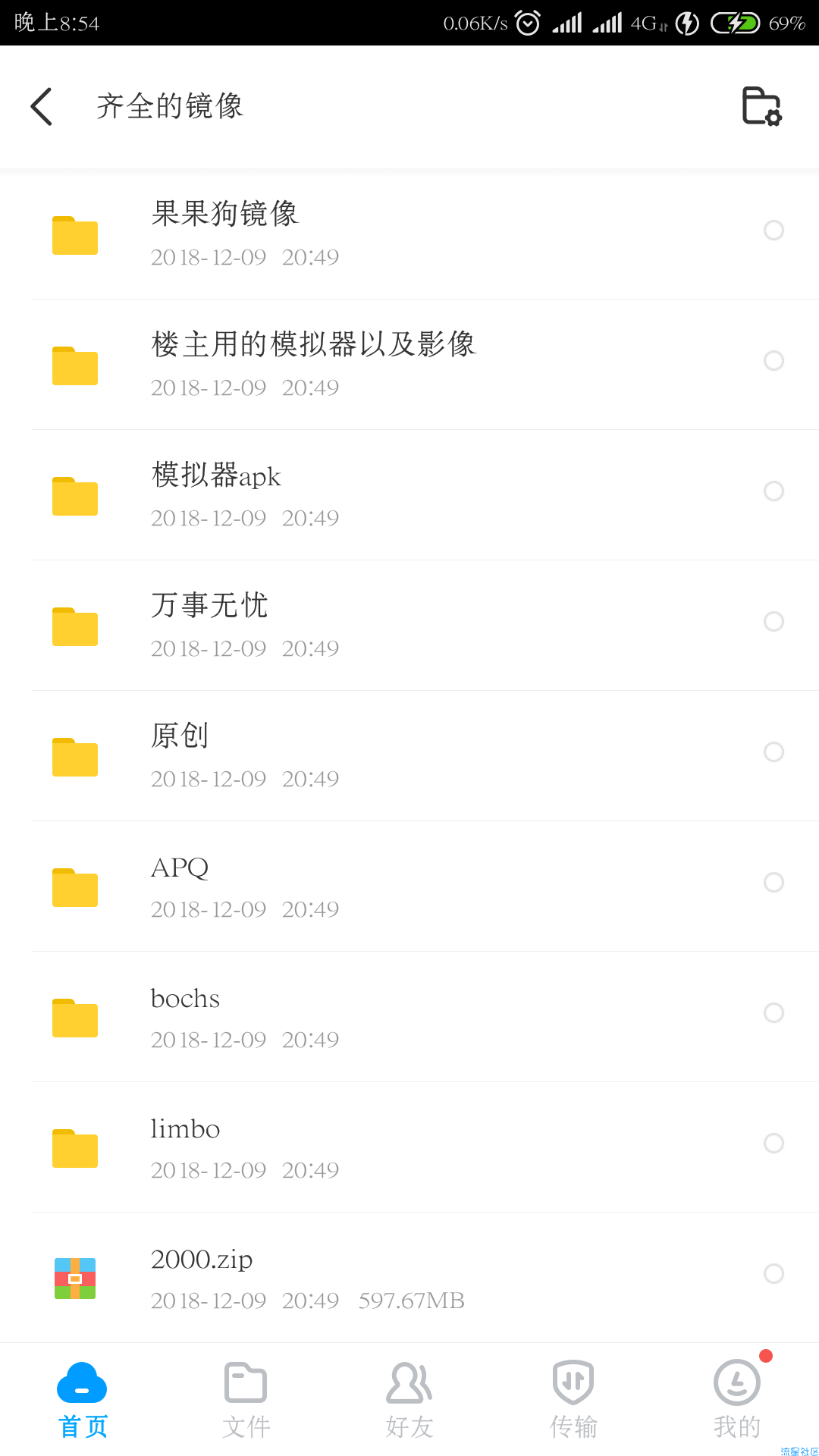Viewport: 819px width, 1456px height.
Task: Open the 果果狗镜像 folder
Action: point(409,234)
